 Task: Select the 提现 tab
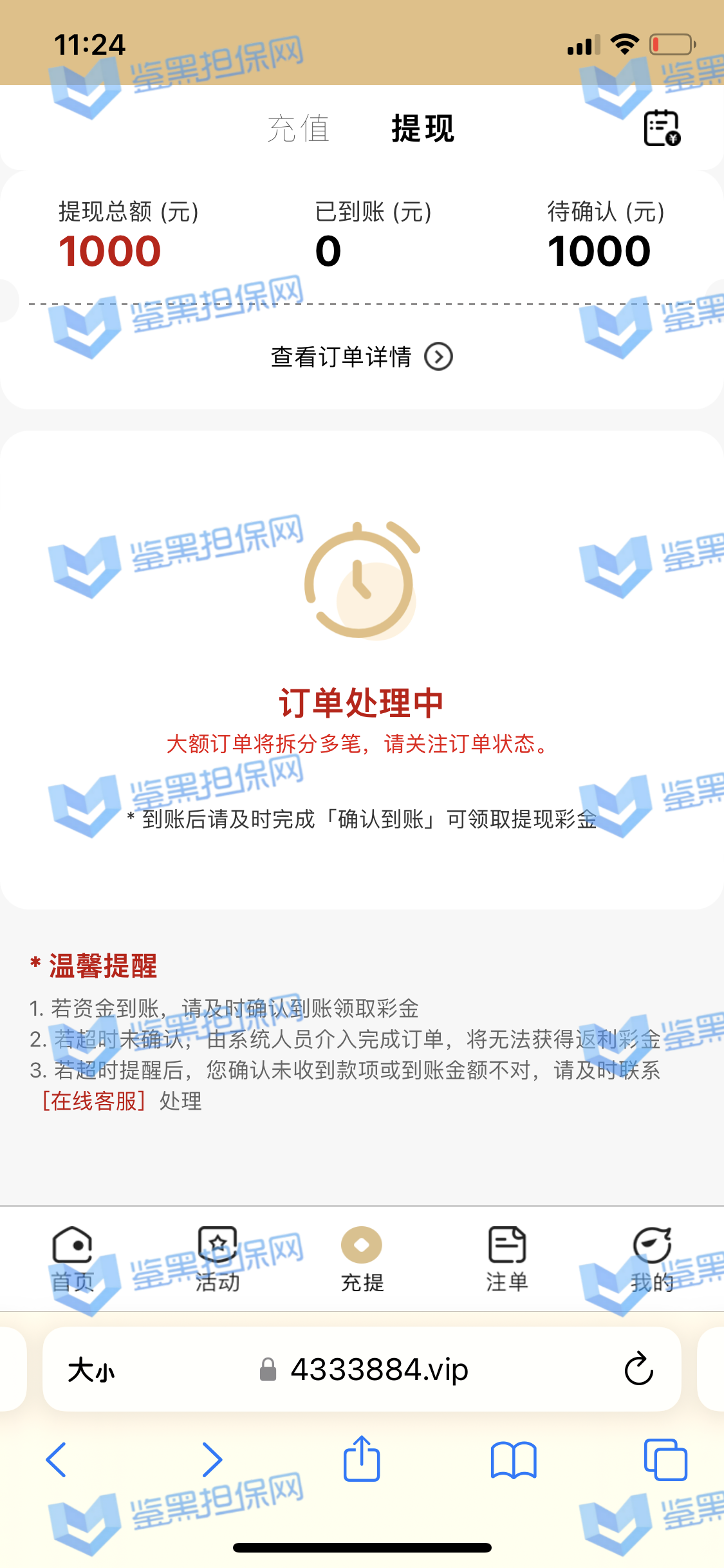(422, 128)
